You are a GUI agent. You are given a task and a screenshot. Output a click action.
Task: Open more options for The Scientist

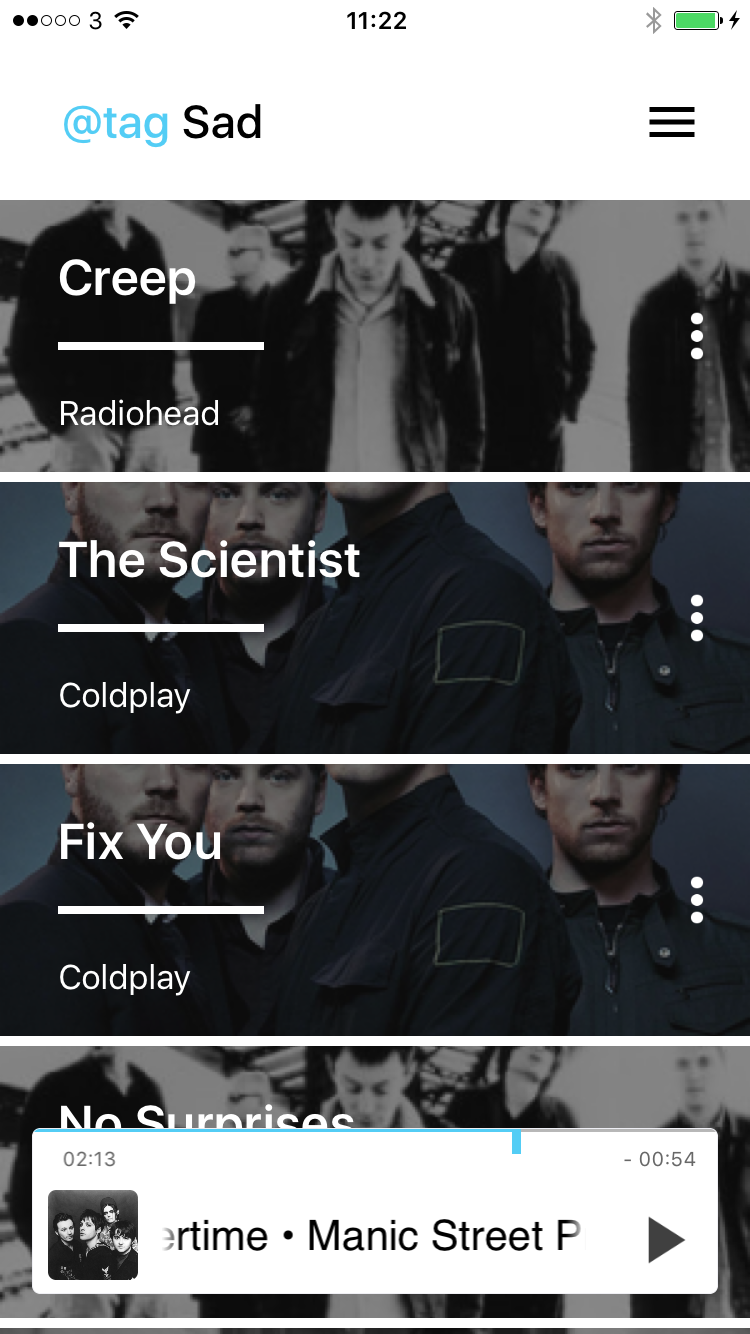click(x=697, y=618)
